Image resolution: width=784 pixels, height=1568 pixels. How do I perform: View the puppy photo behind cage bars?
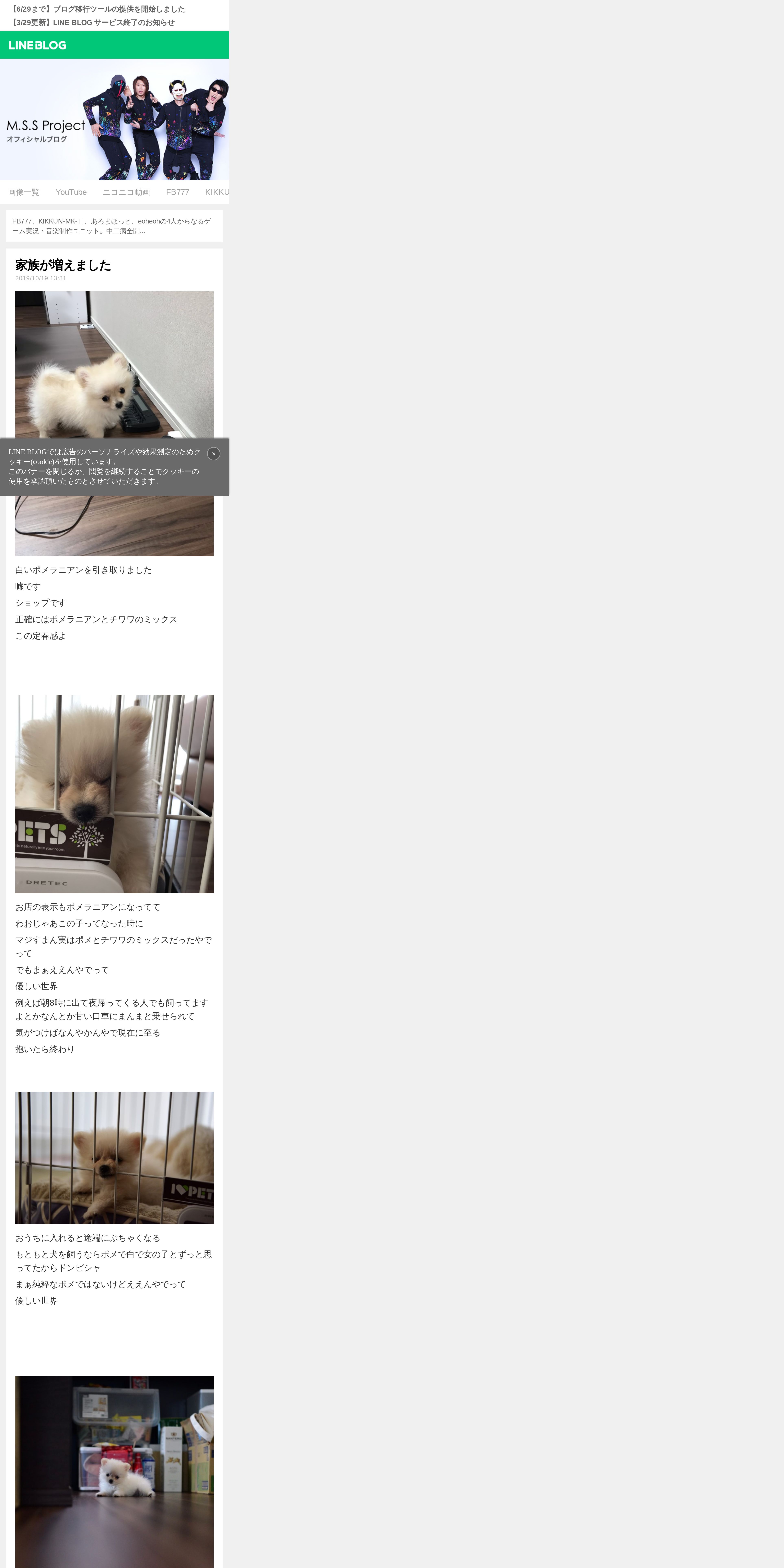pyautogui.click(x=114, y=794)
